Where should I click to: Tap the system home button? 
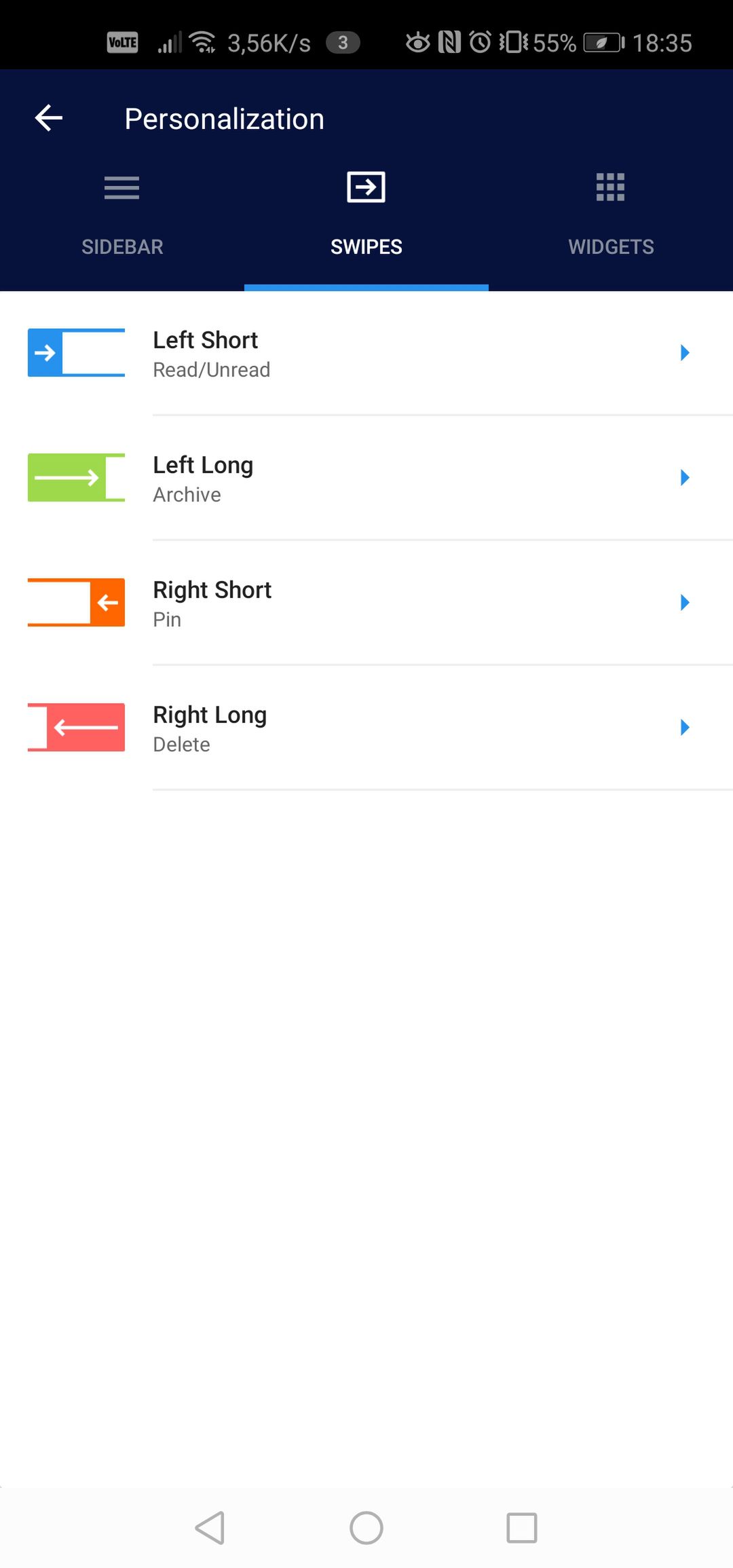pos(366,1528)
